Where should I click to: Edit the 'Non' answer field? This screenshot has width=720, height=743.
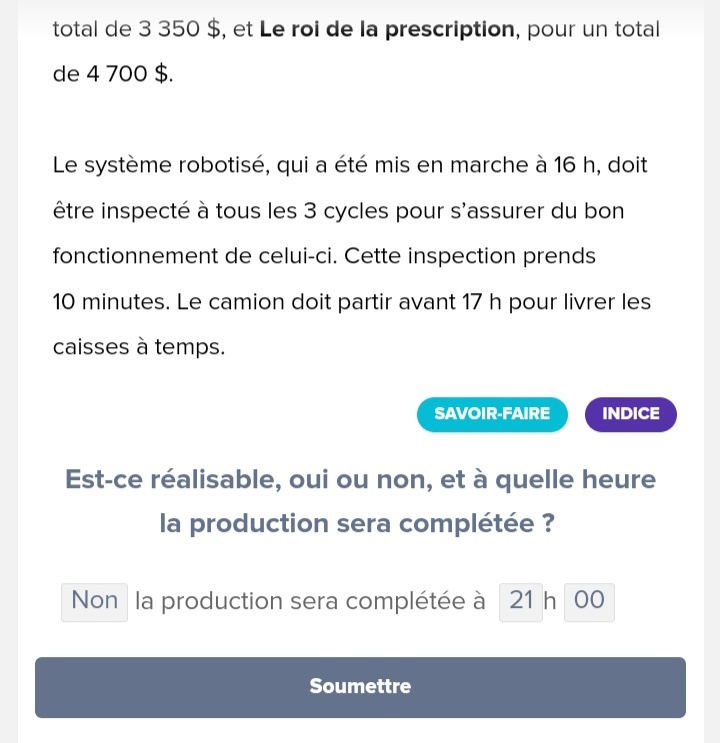[95, 601]
